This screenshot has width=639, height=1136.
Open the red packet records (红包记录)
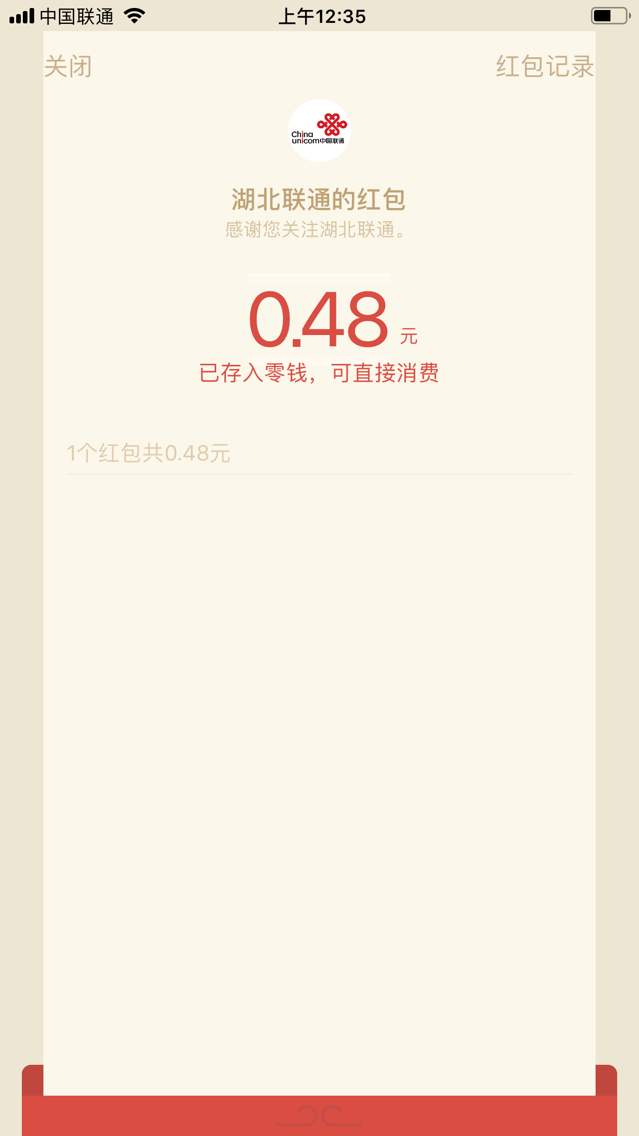click(544, 67)
